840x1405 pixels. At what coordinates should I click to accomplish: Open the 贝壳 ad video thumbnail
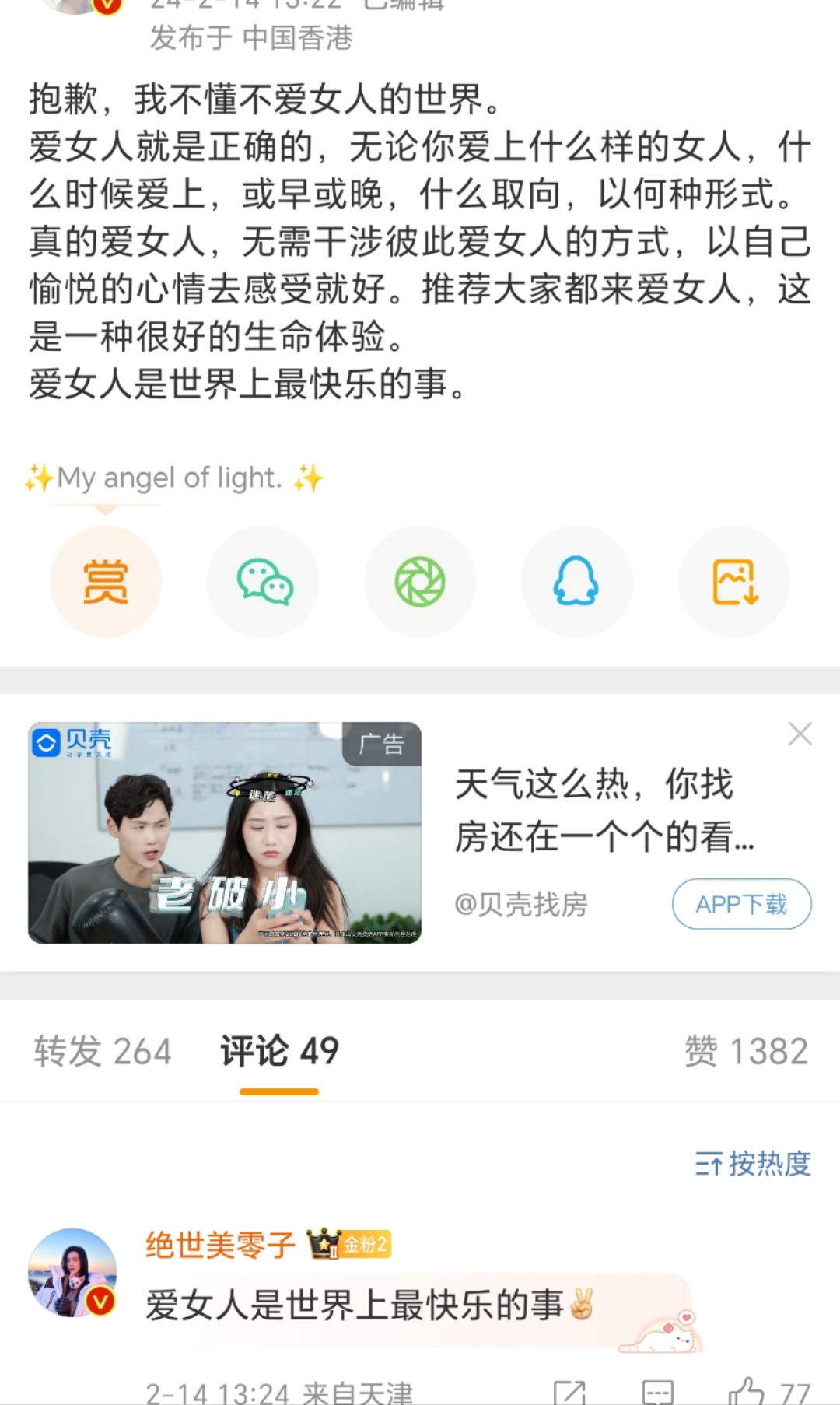[225, 832]
